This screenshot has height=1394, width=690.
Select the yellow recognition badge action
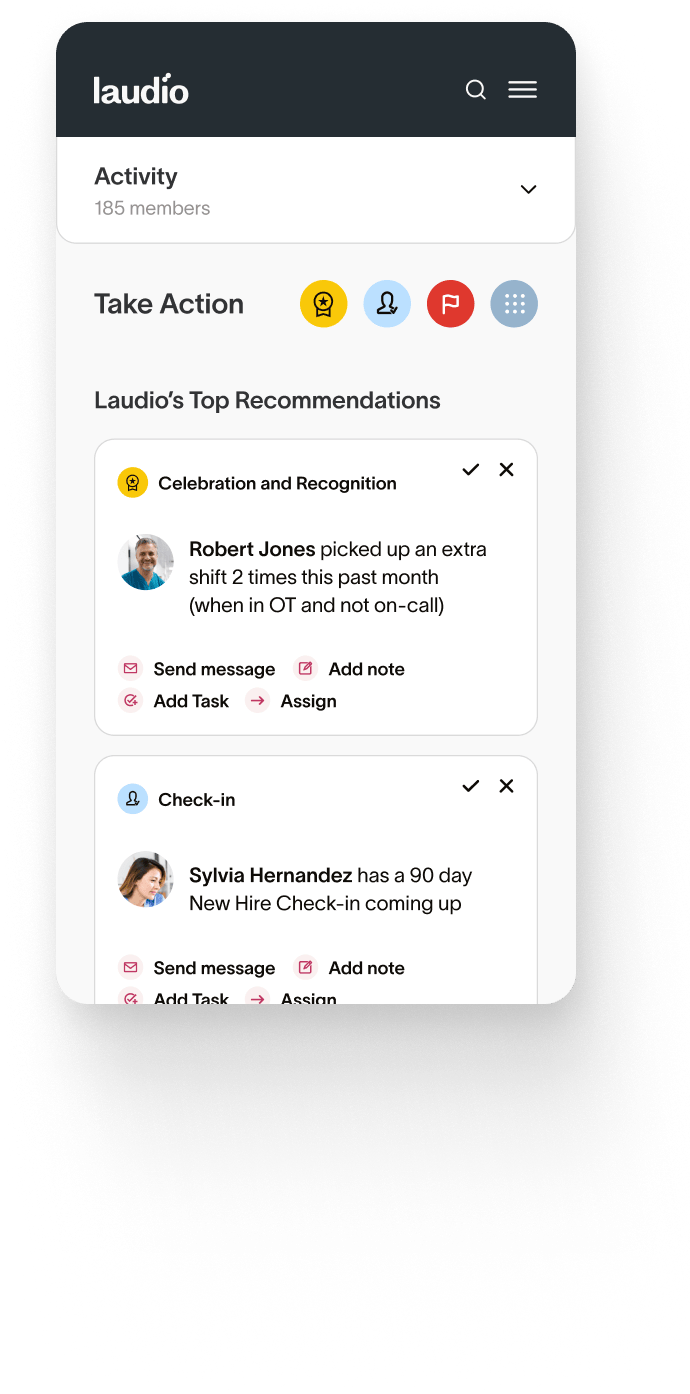click(323, 304)
